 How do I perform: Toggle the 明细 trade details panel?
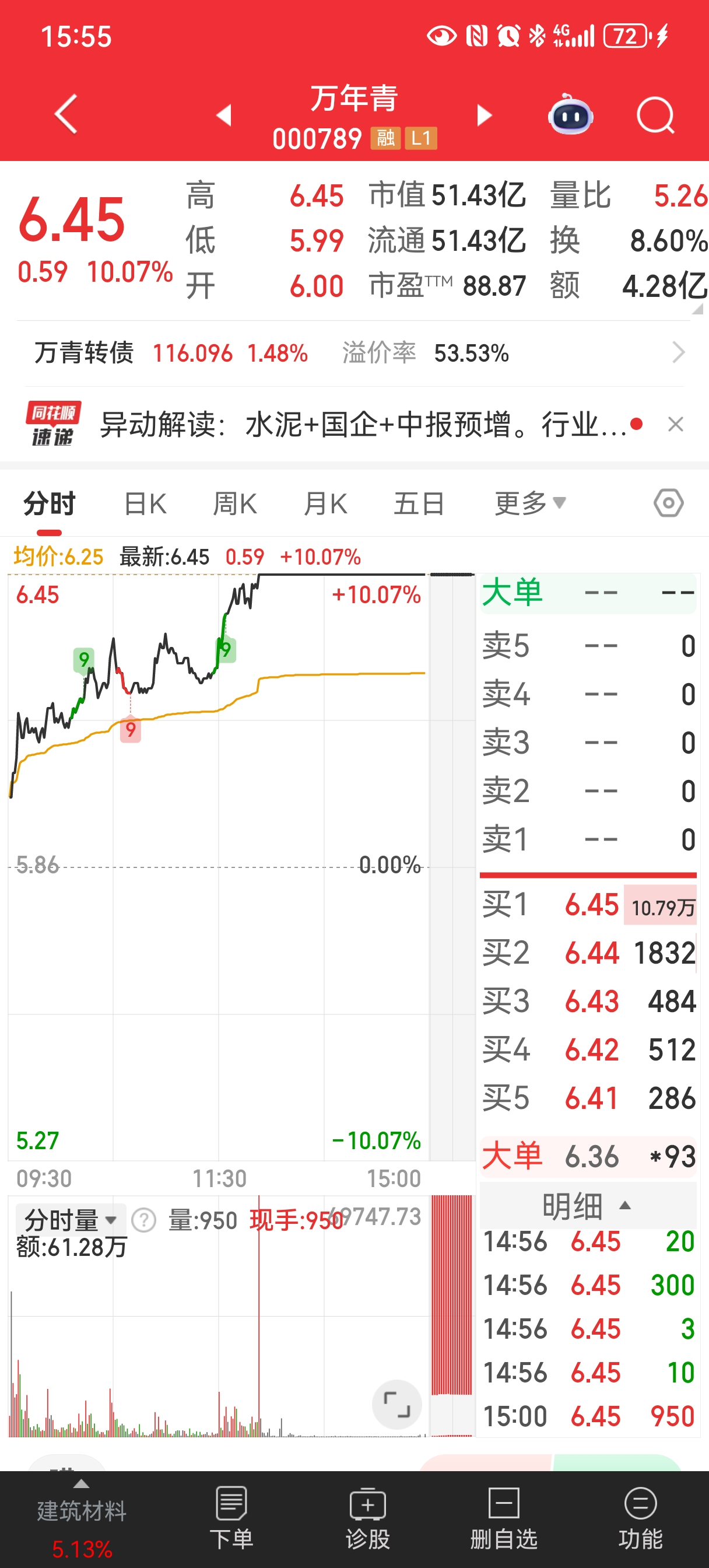588,1205
